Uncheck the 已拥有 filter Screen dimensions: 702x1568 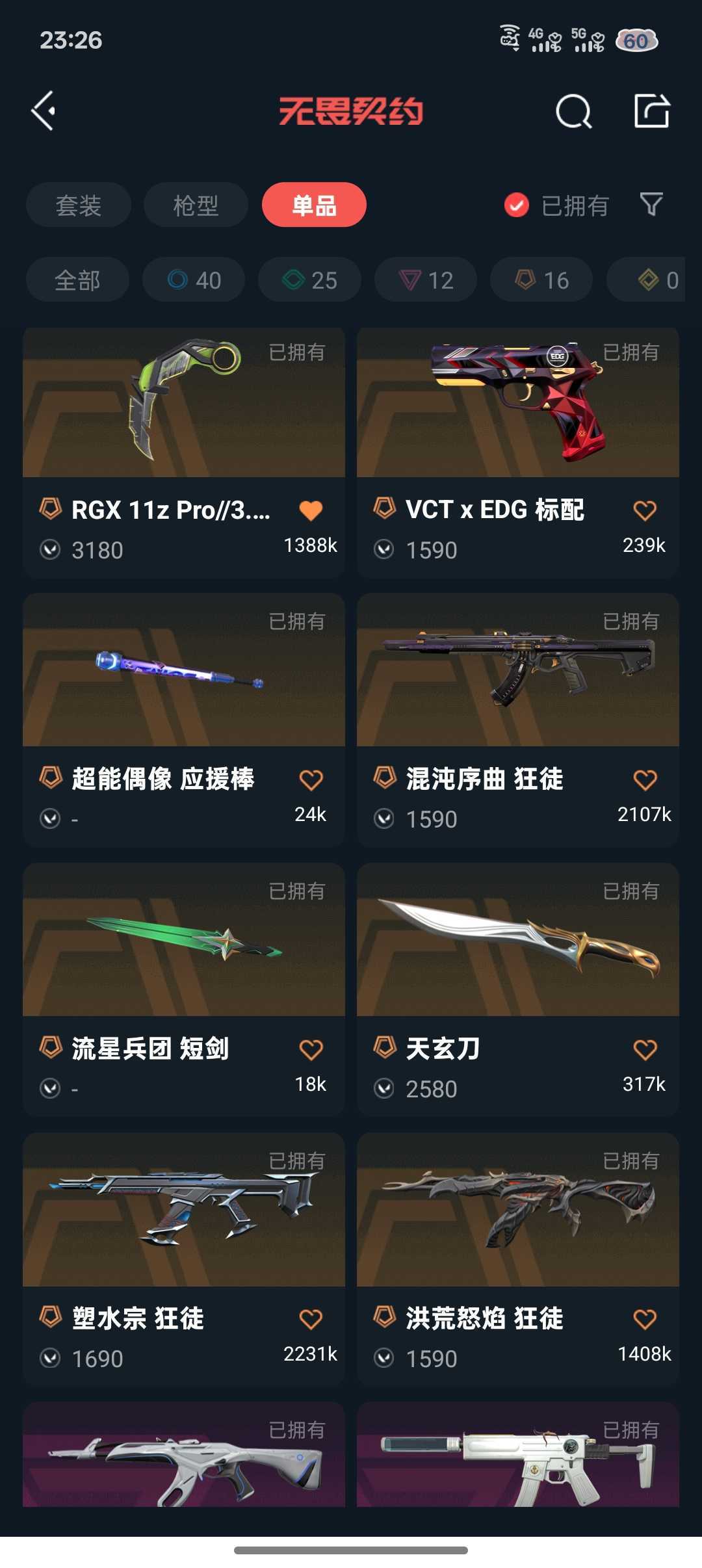coord(517,205)
